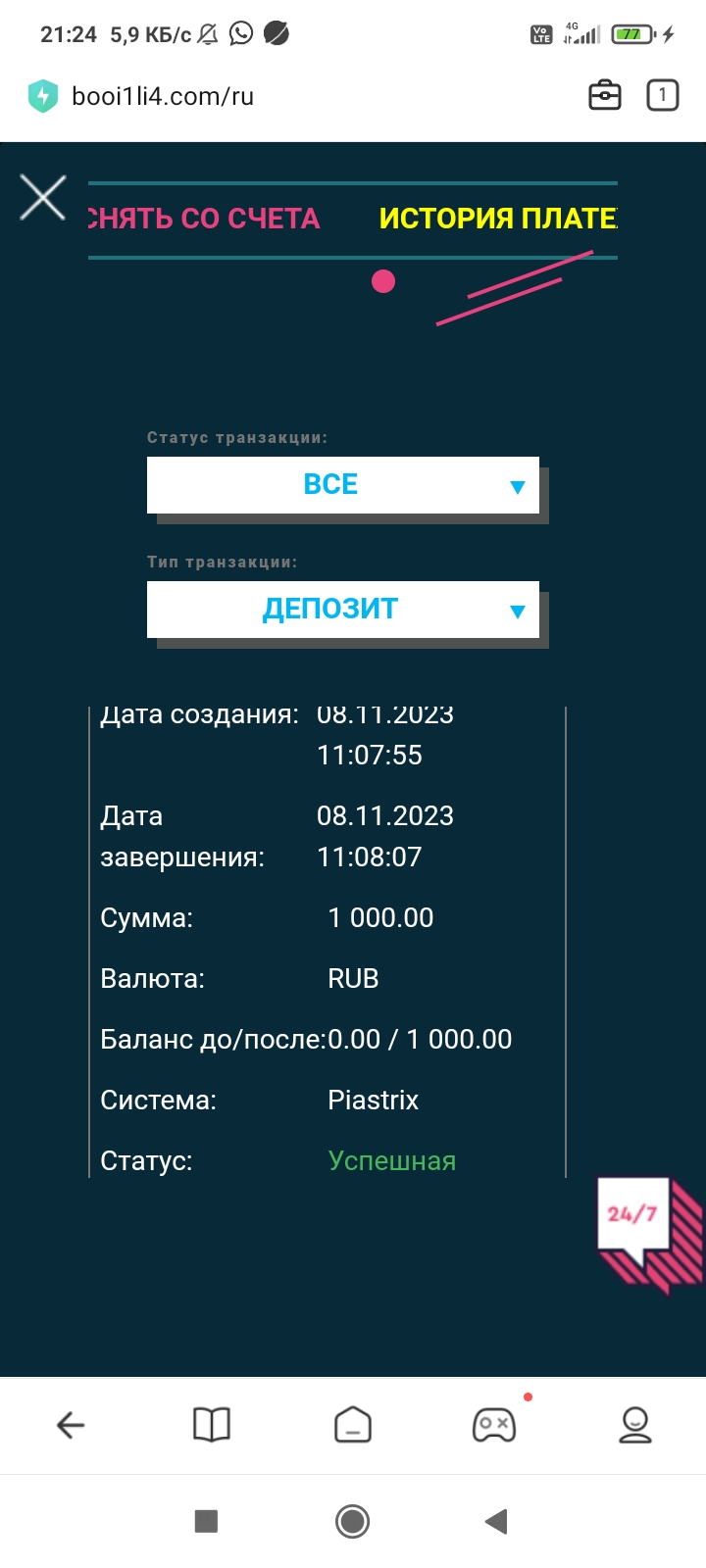Tap the system home circle button
Screen dimensions: 706x1568
coord(353,1521)
